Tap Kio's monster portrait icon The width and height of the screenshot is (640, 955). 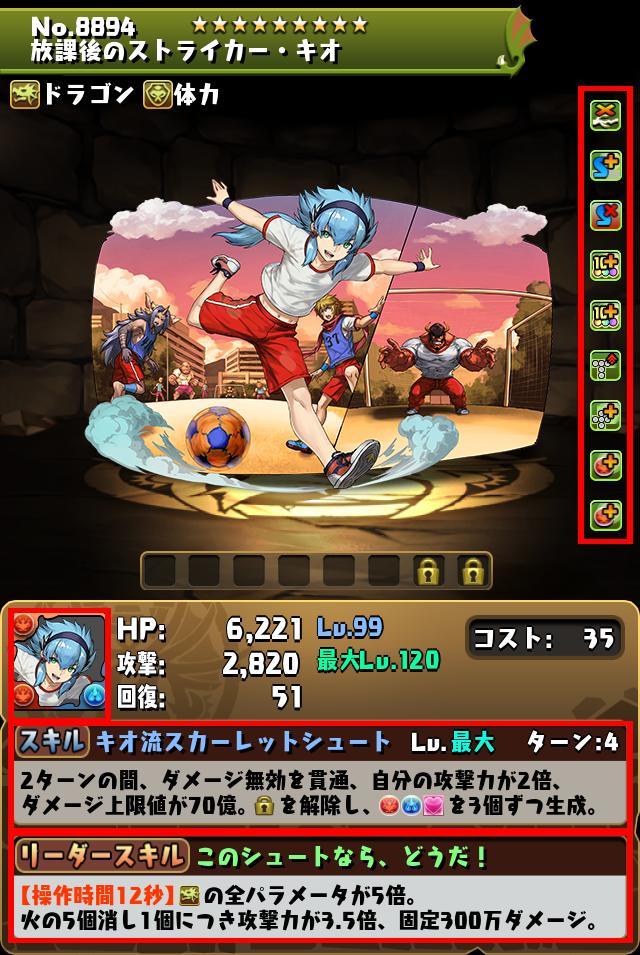click(x=59, y=666)
